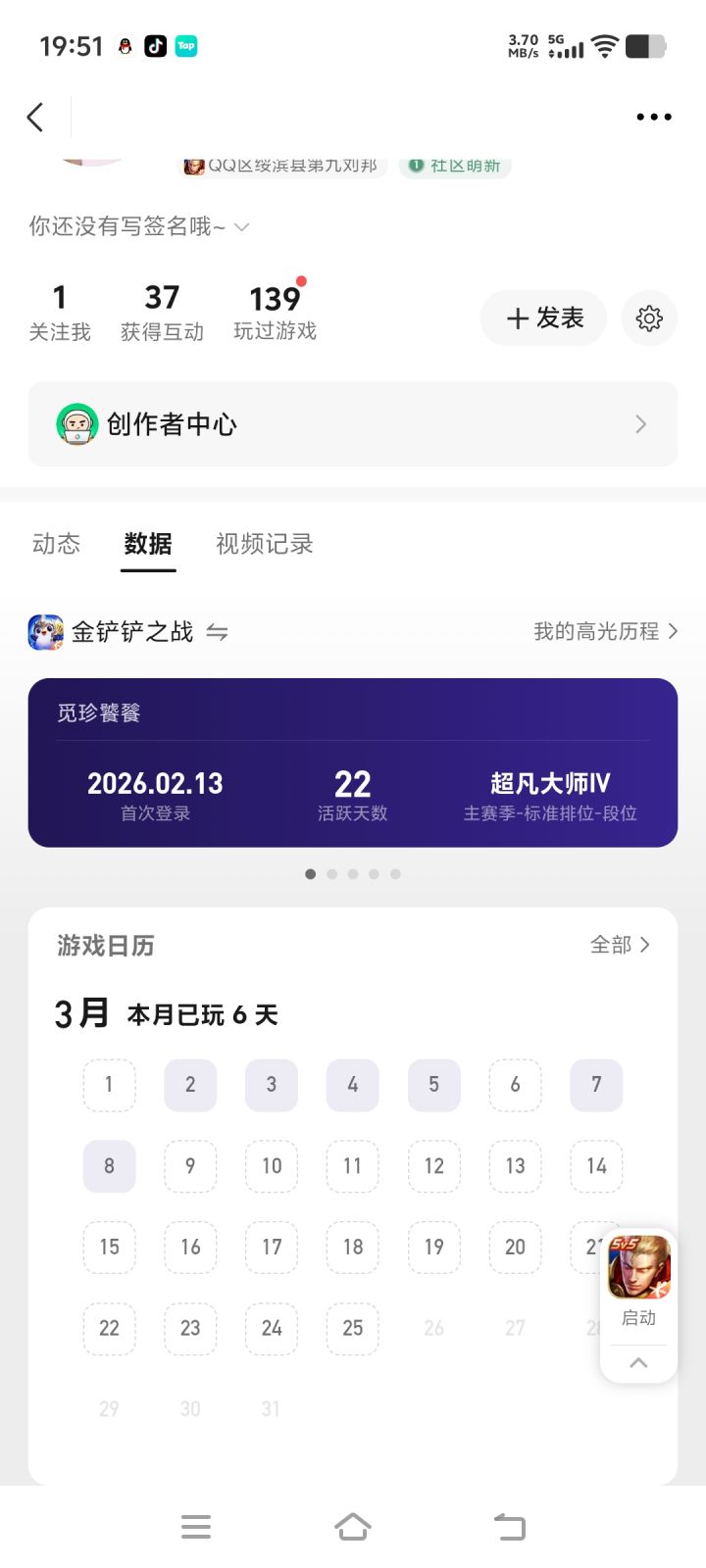Viewport: 706px width, 1568px height.
Task: Go back using the top-left arrow
Action: (x=35, y=118)
